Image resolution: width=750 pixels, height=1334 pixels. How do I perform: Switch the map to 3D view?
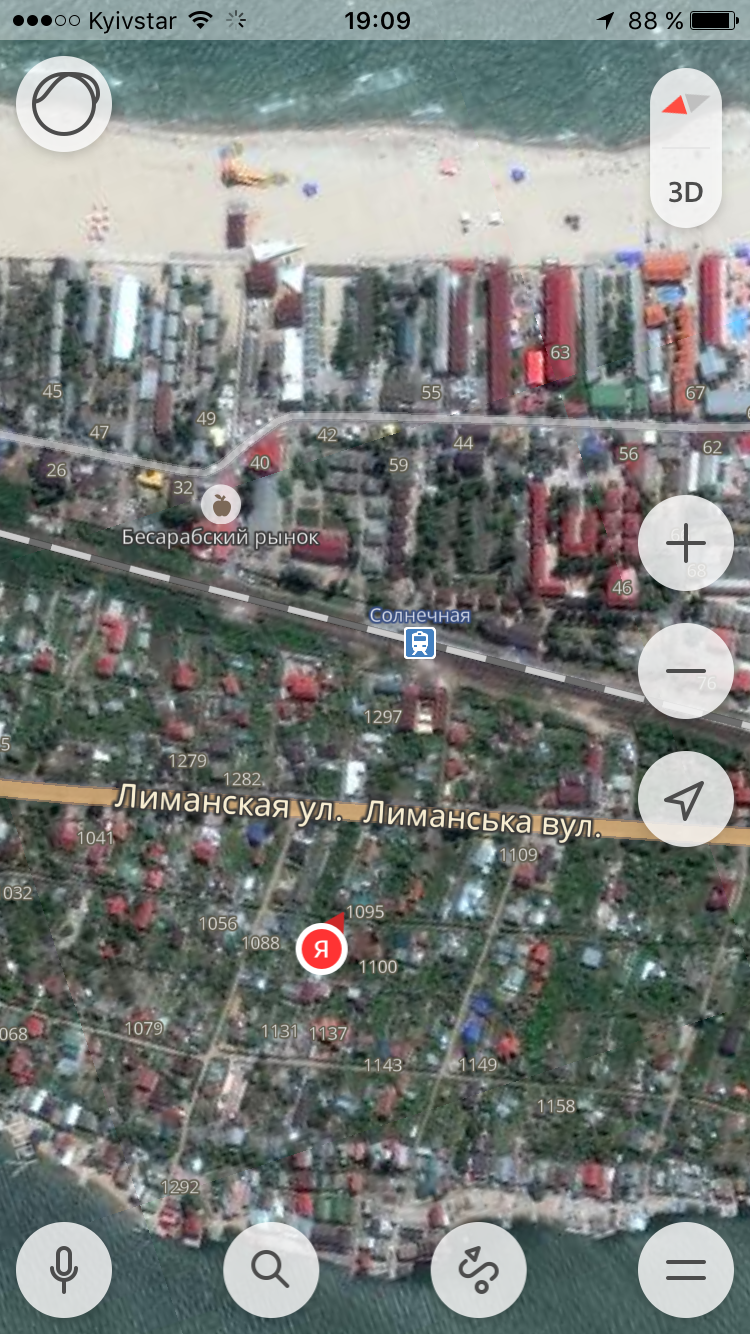[686, 191]
